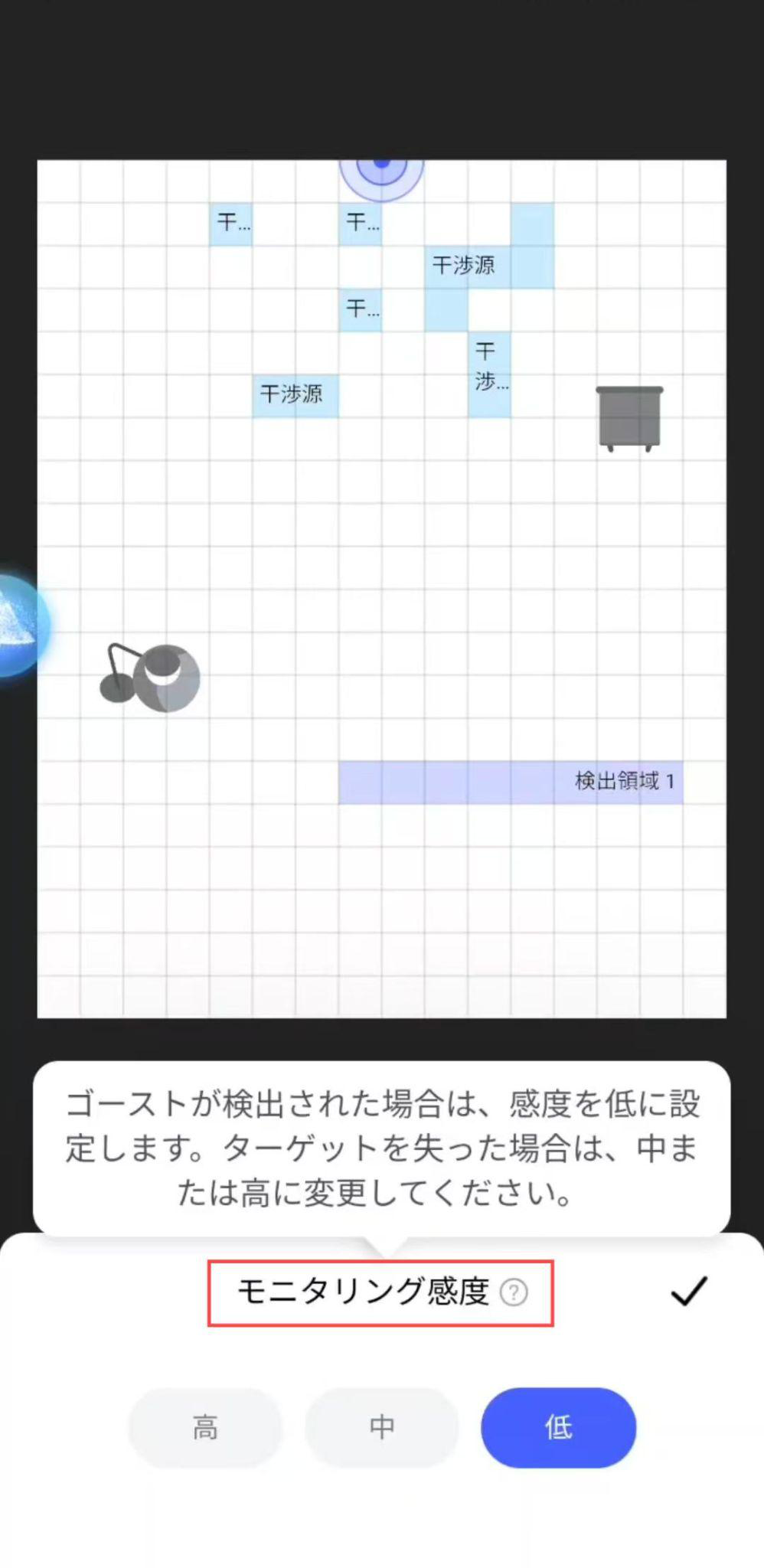Select 低 monitoring sensitivity
This screenshot has width=764, height=1568.
(x=558, y=1427)
